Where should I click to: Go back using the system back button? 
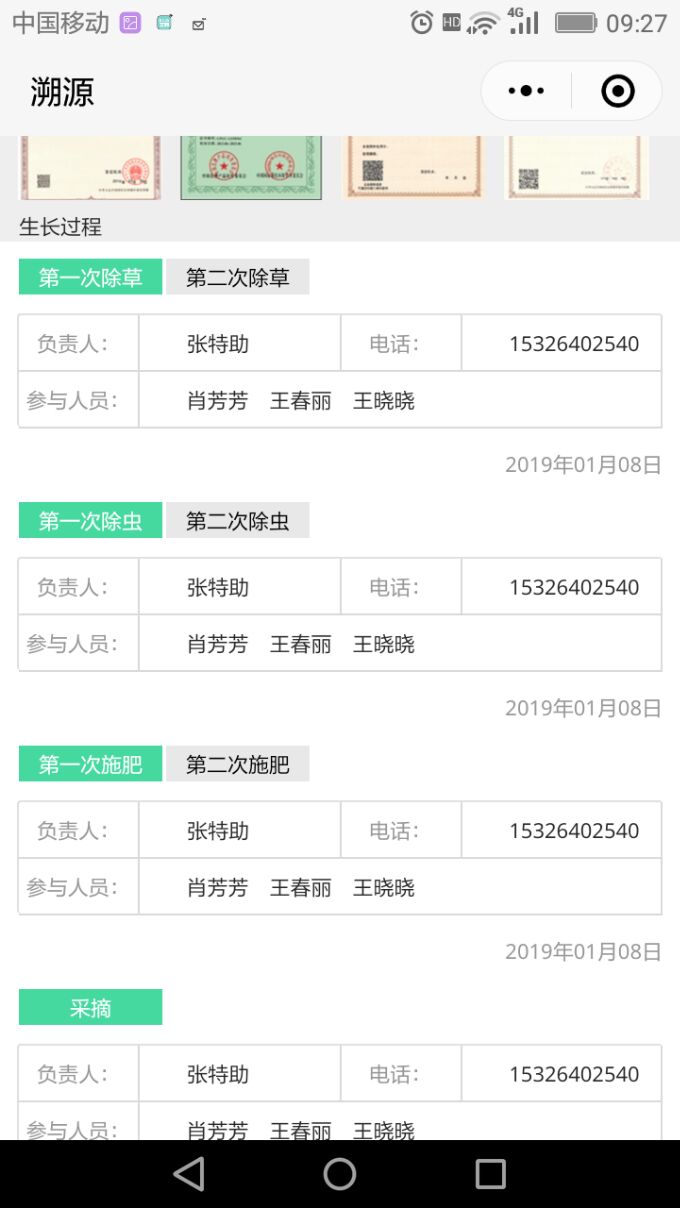click(x=189, y=1174)
